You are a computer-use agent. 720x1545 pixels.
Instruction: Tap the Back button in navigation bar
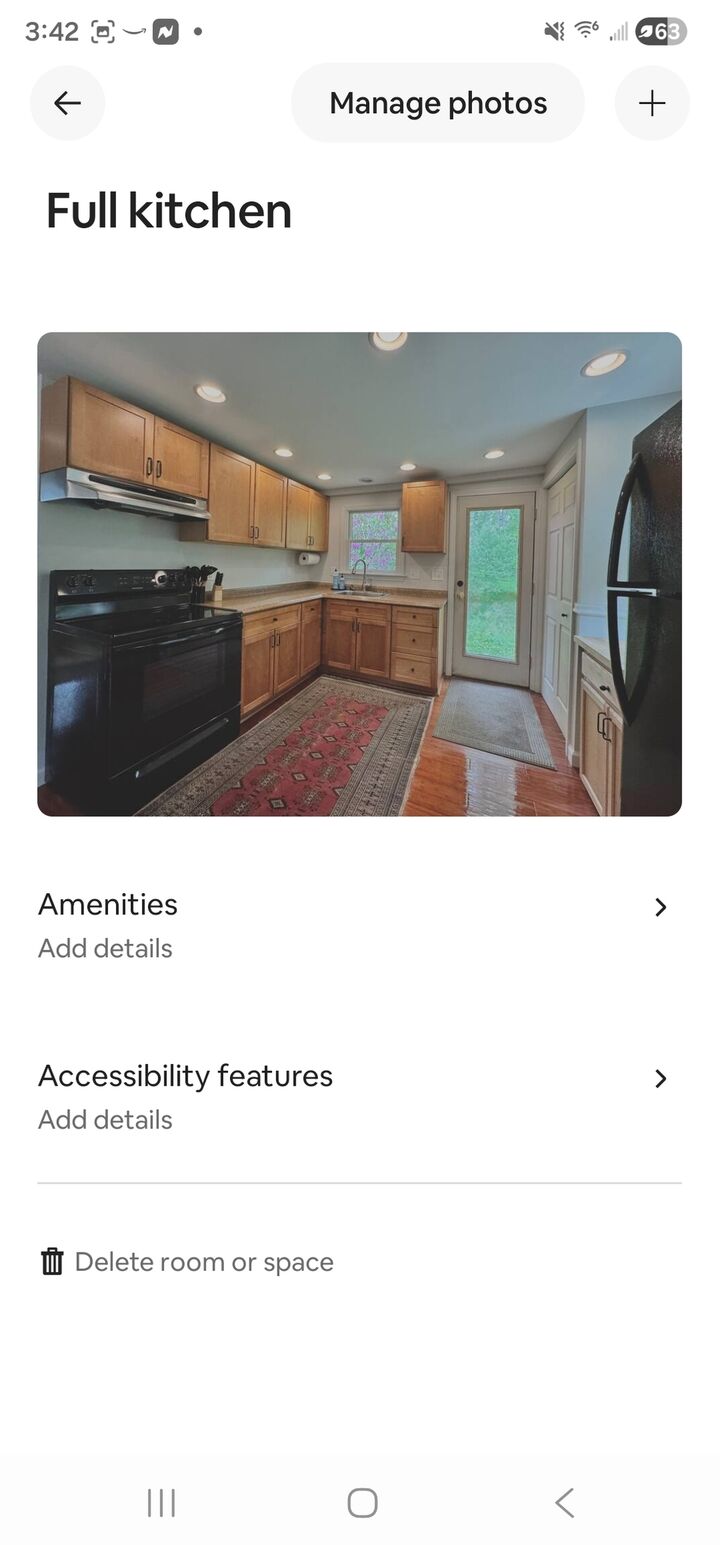point(563,1501)
